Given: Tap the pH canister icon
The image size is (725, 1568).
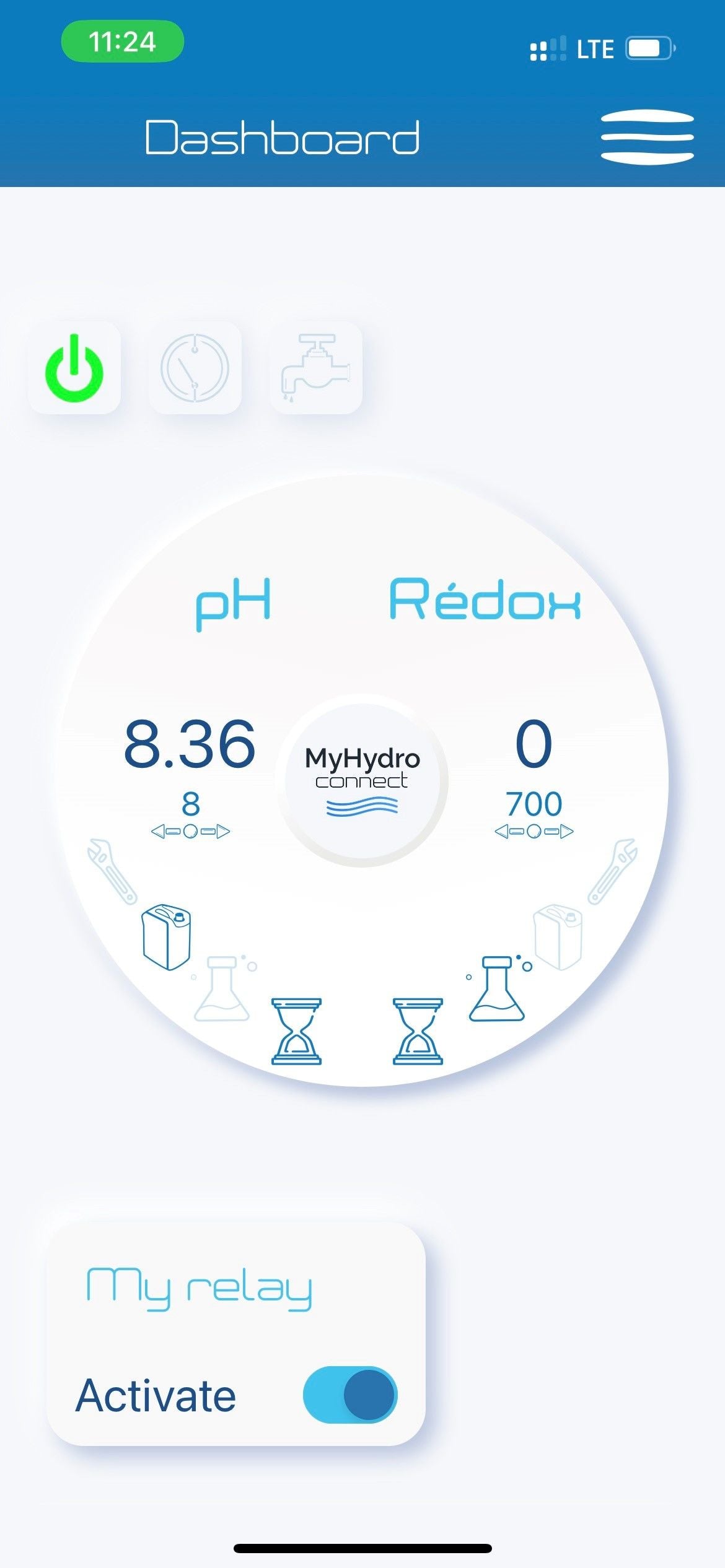Looking at the screenshot, I should 166,937.
